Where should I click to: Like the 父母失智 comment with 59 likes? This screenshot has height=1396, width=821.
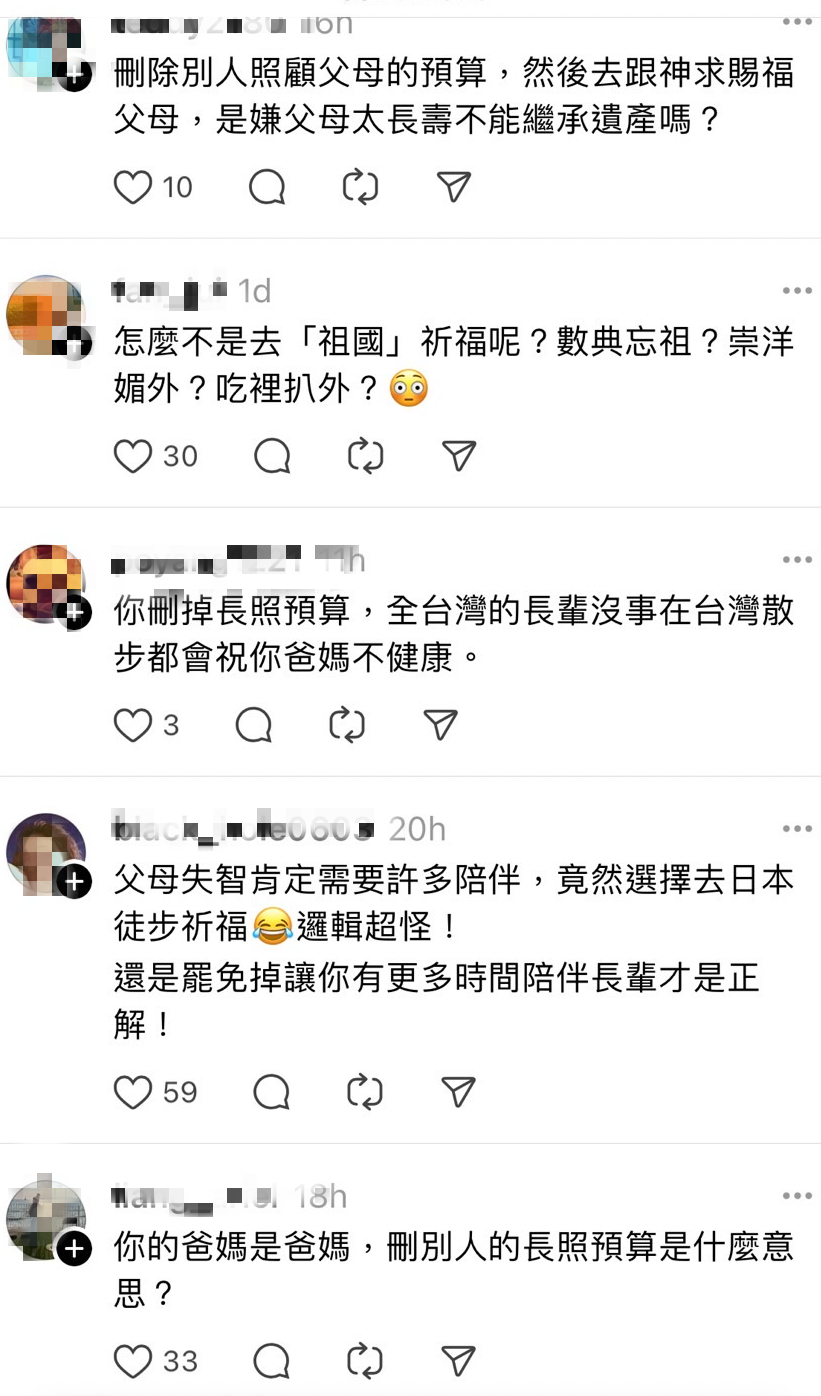(x=133, y=1092)
